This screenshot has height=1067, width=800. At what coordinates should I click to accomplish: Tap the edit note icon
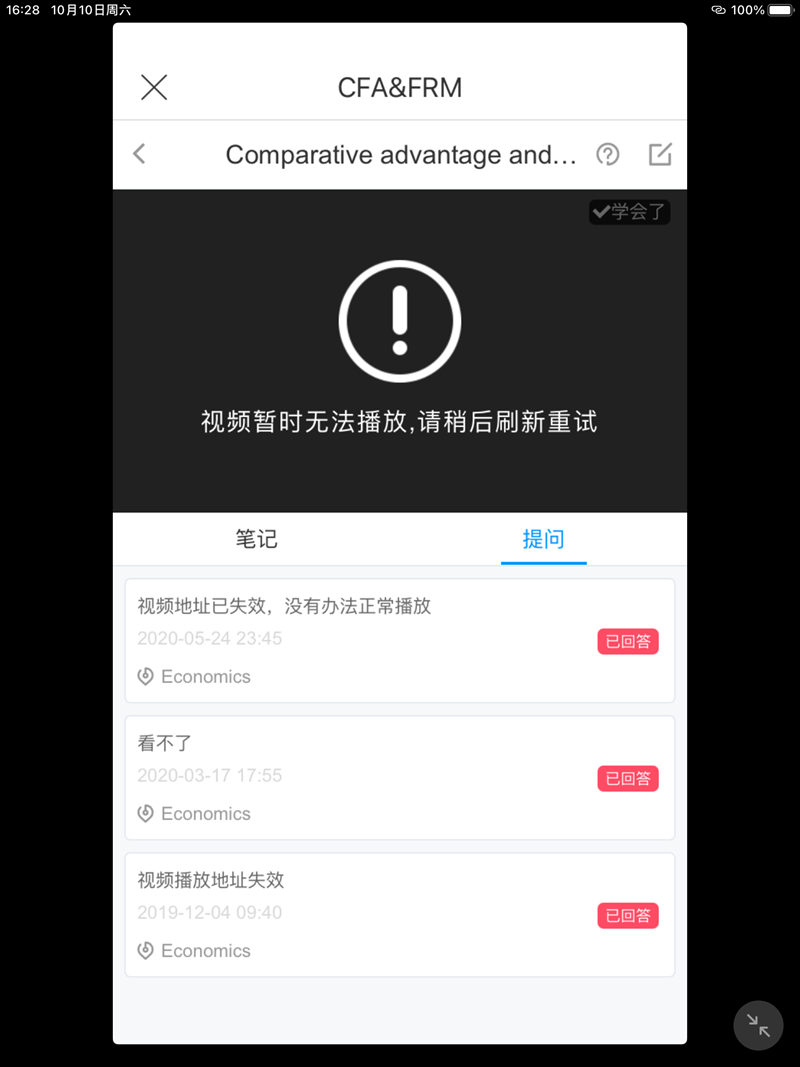(x=660, y=154)
